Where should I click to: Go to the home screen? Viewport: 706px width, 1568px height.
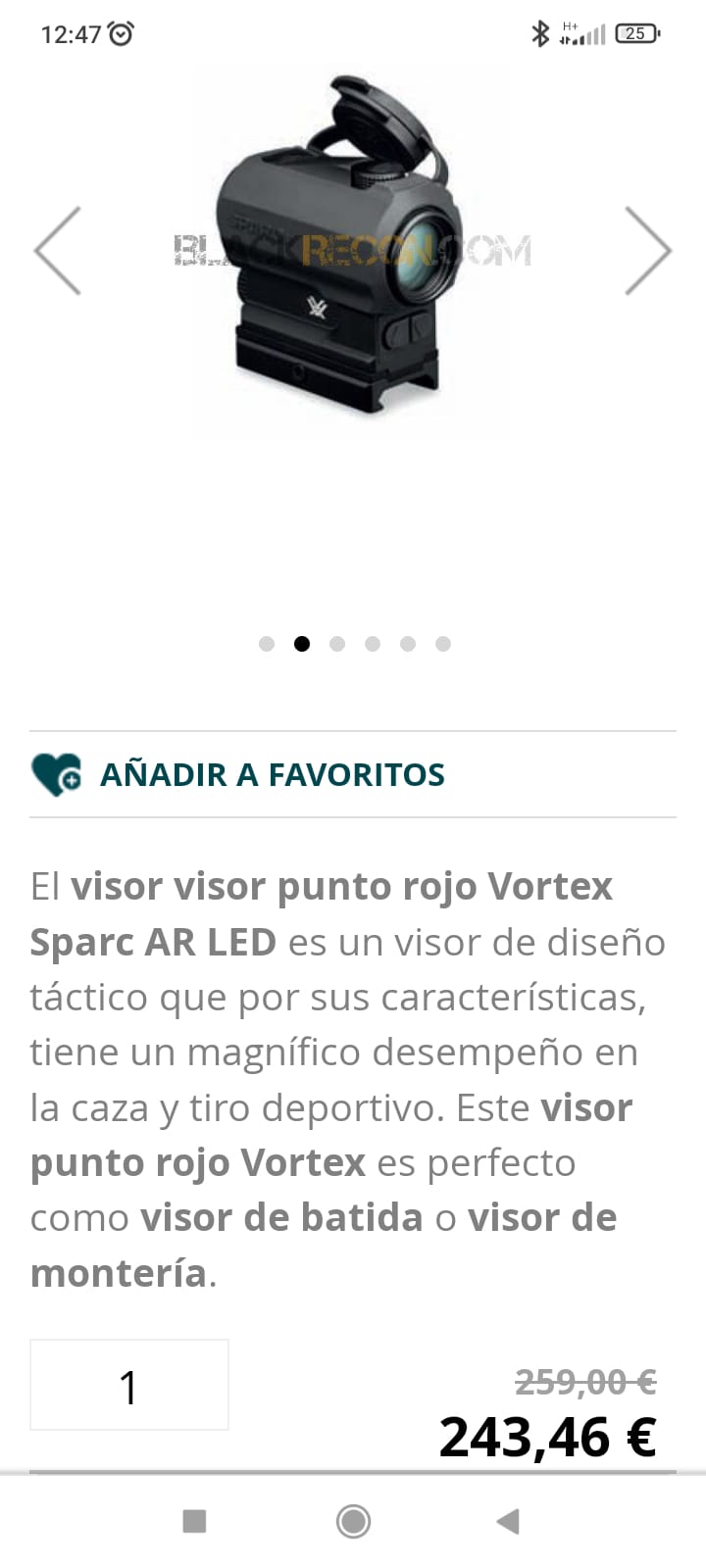353,1521
